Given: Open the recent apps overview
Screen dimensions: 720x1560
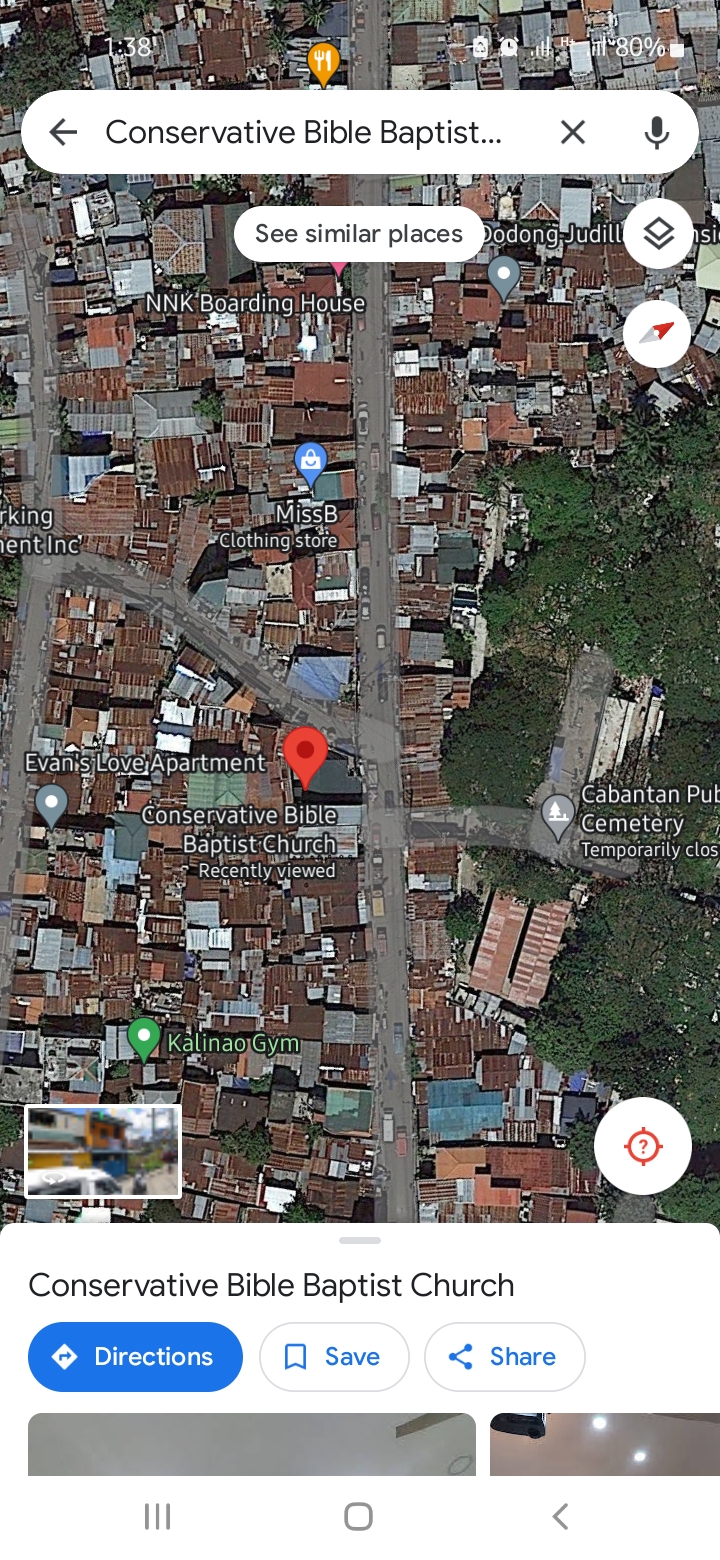Looking at the screenshot, I should 158,1517.
